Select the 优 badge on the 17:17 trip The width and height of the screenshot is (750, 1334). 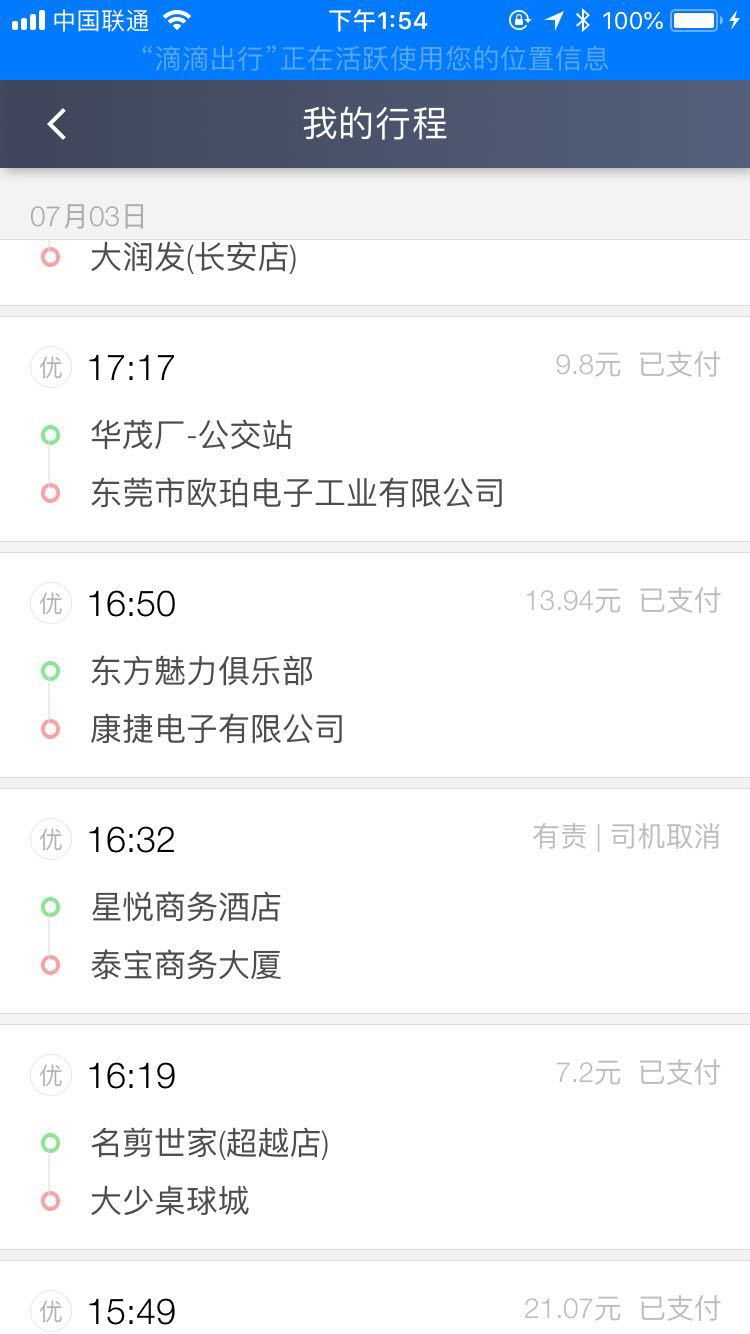coord(50,367)
